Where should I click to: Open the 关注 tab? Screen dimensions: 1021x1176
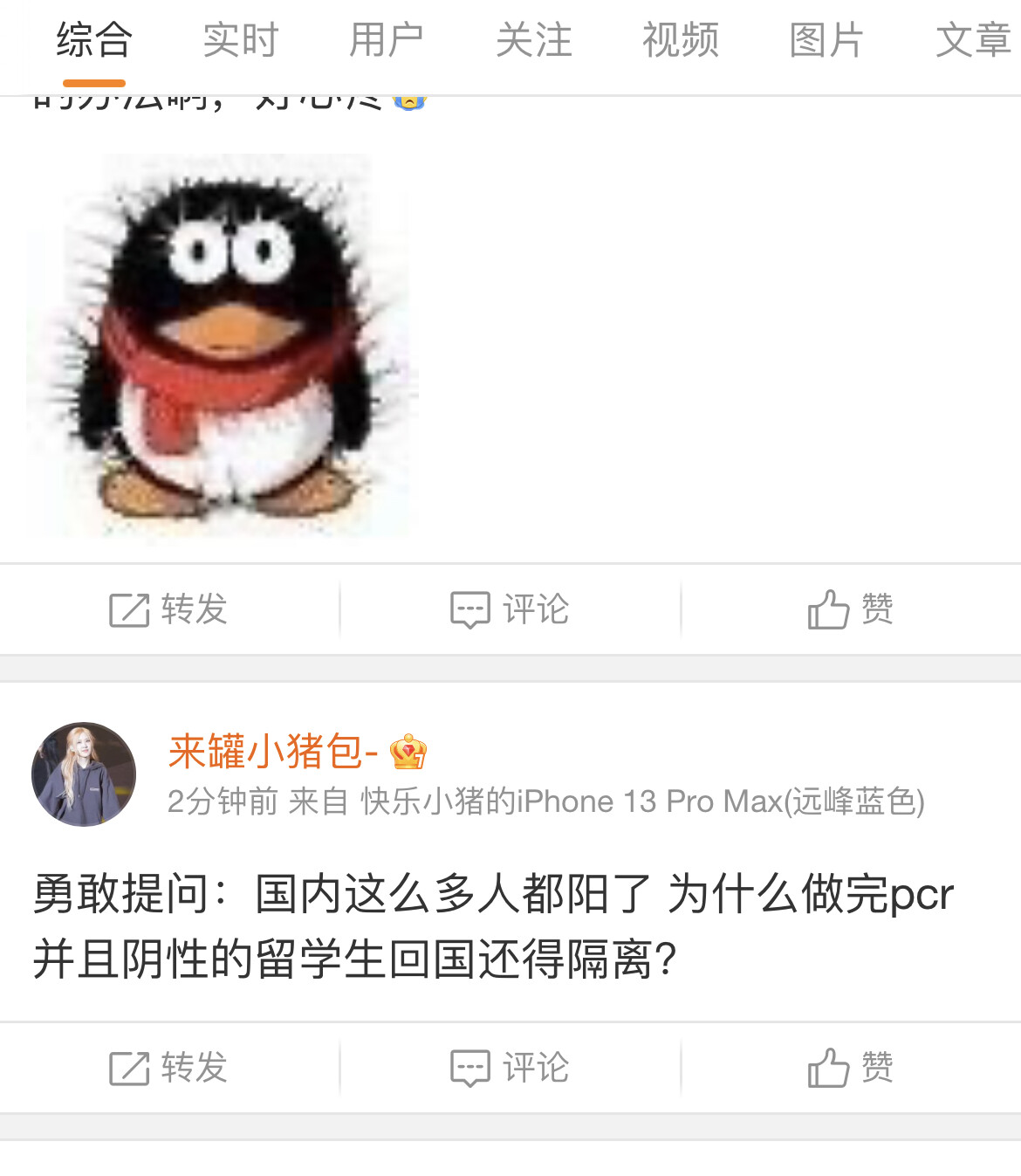[x=533, y=40]
